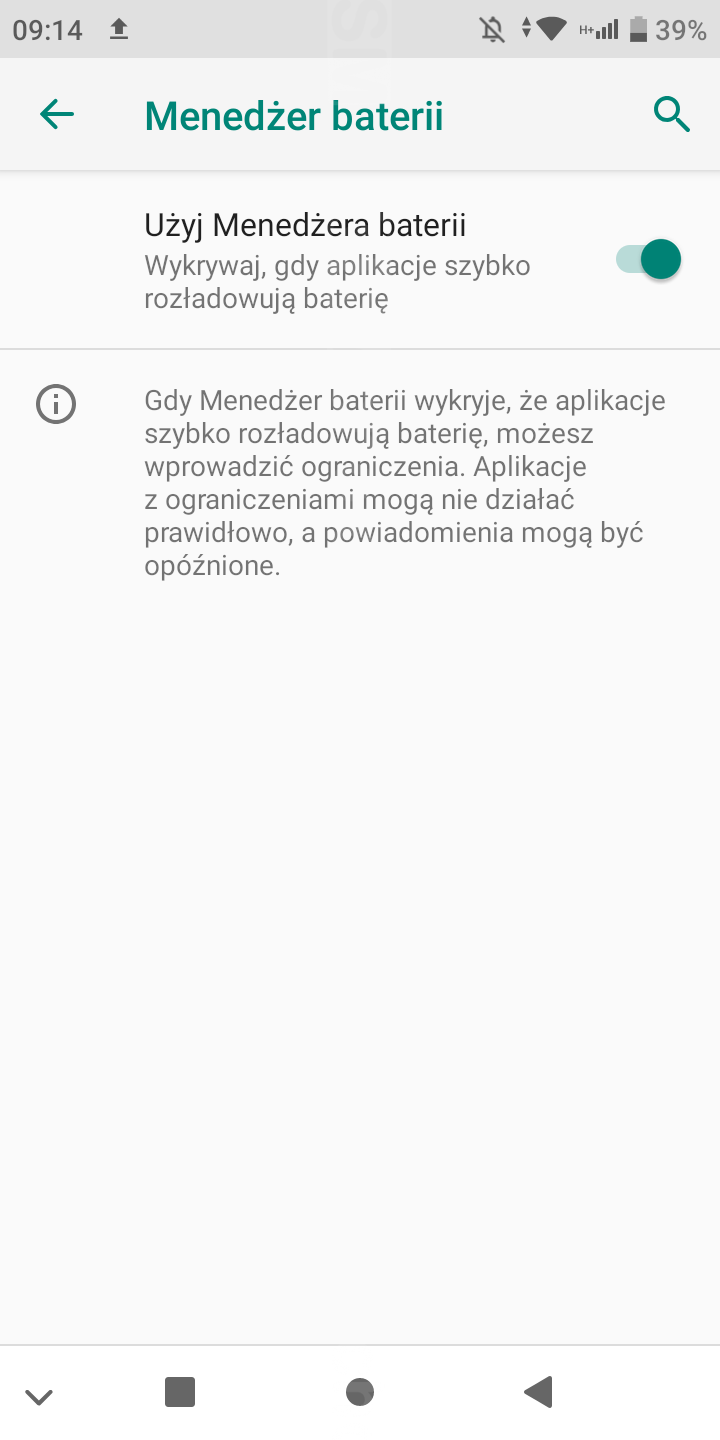The width and height of the screenshot is (720, 1440).
Task: Go back from Menedżer baterii
Action: pyautogui.click(x=57, y=115)
